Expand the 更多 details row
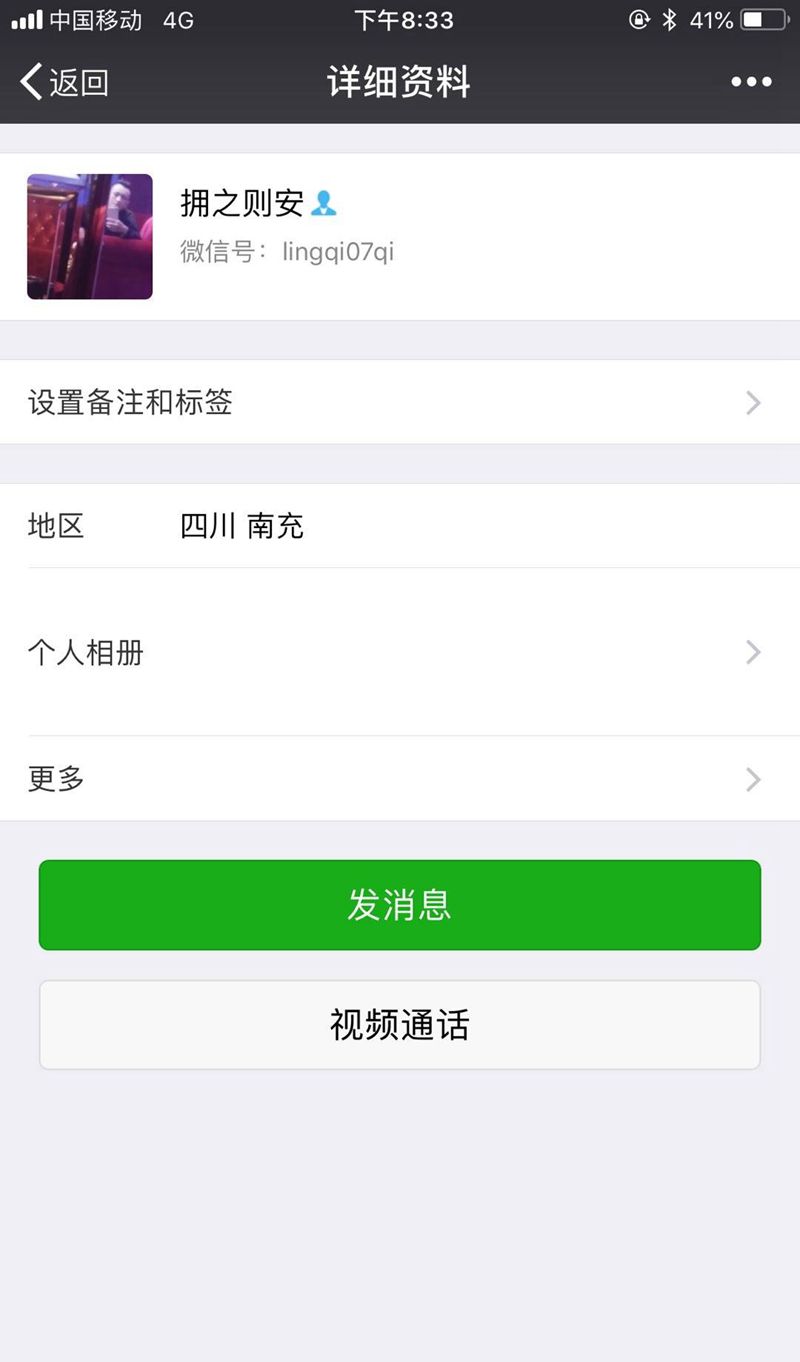Screen dimensions: 800x1362 (400, 779)
